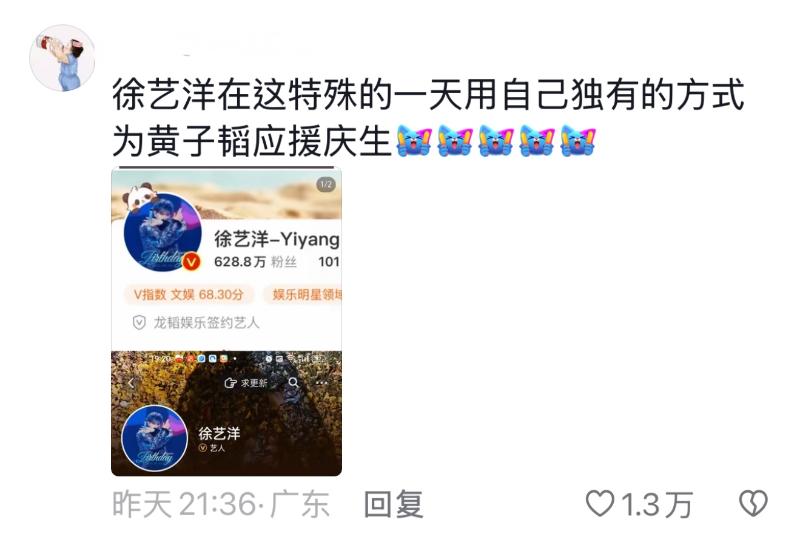
Task: Open the attached image in the comment
Action: coord(226,321)
